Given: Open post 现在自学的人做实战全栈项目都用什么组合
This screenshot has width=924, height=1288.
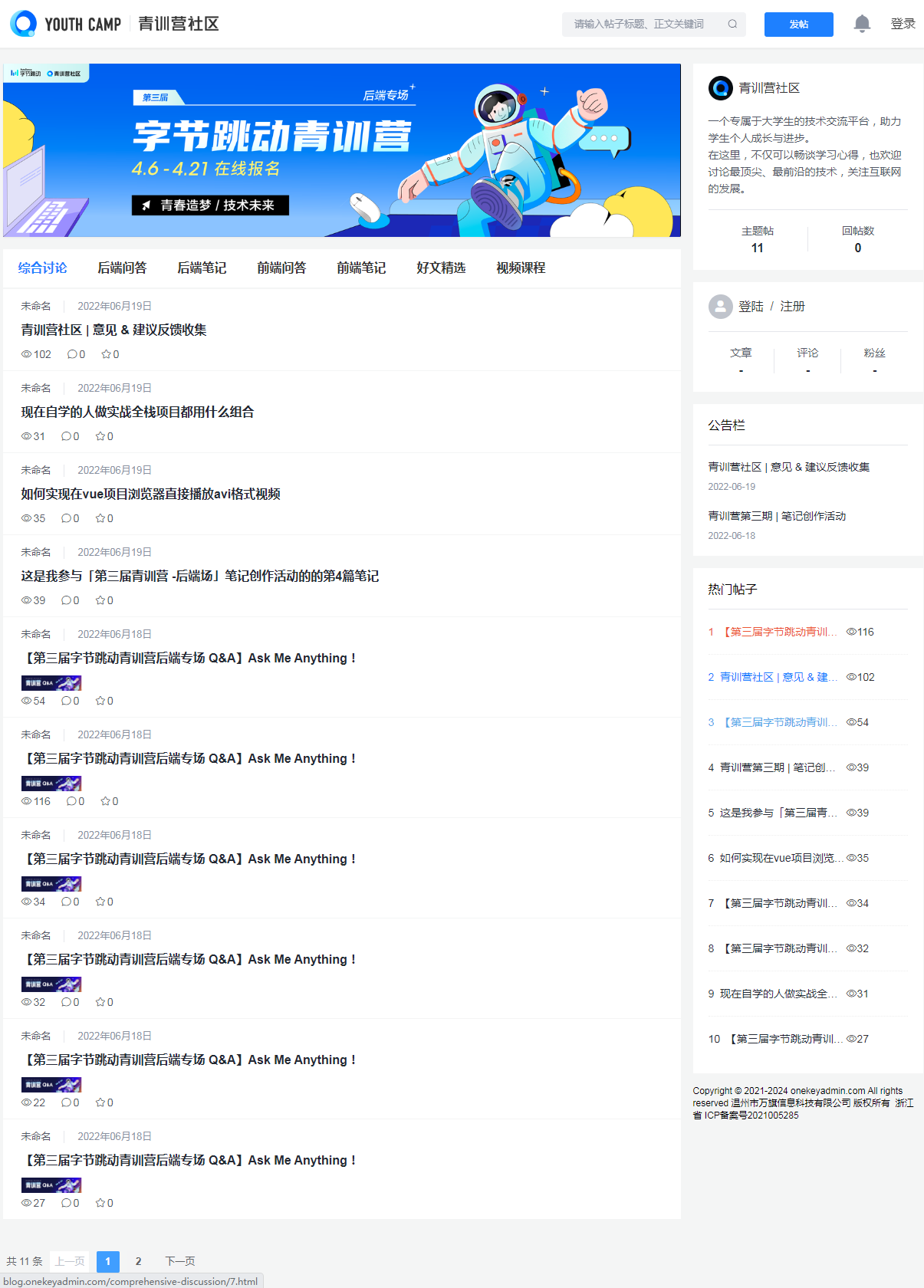Looking at the screenshot, I should (137, 412).
